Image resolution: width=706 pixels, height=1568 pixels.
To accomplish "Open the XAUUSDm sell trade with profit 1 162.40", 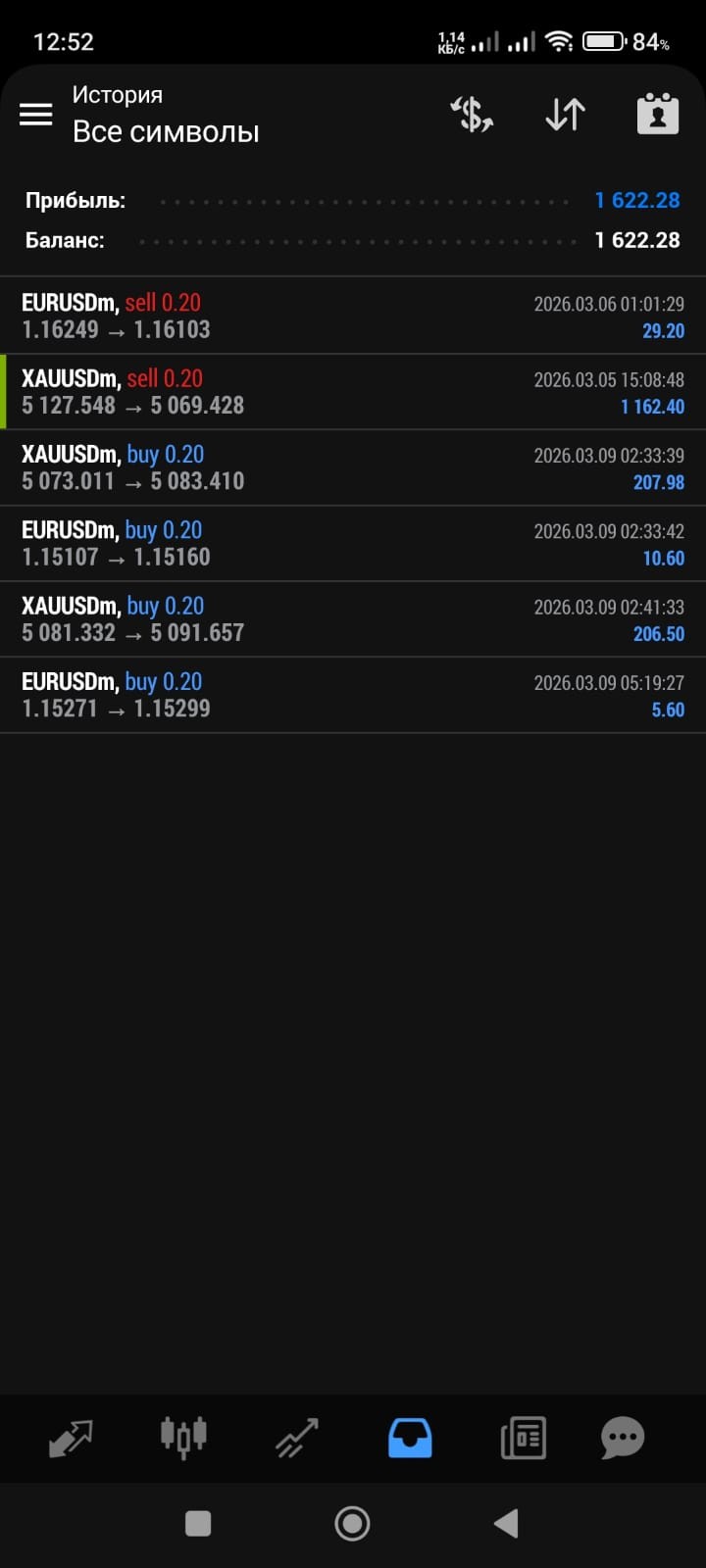I will coord(353,392).
